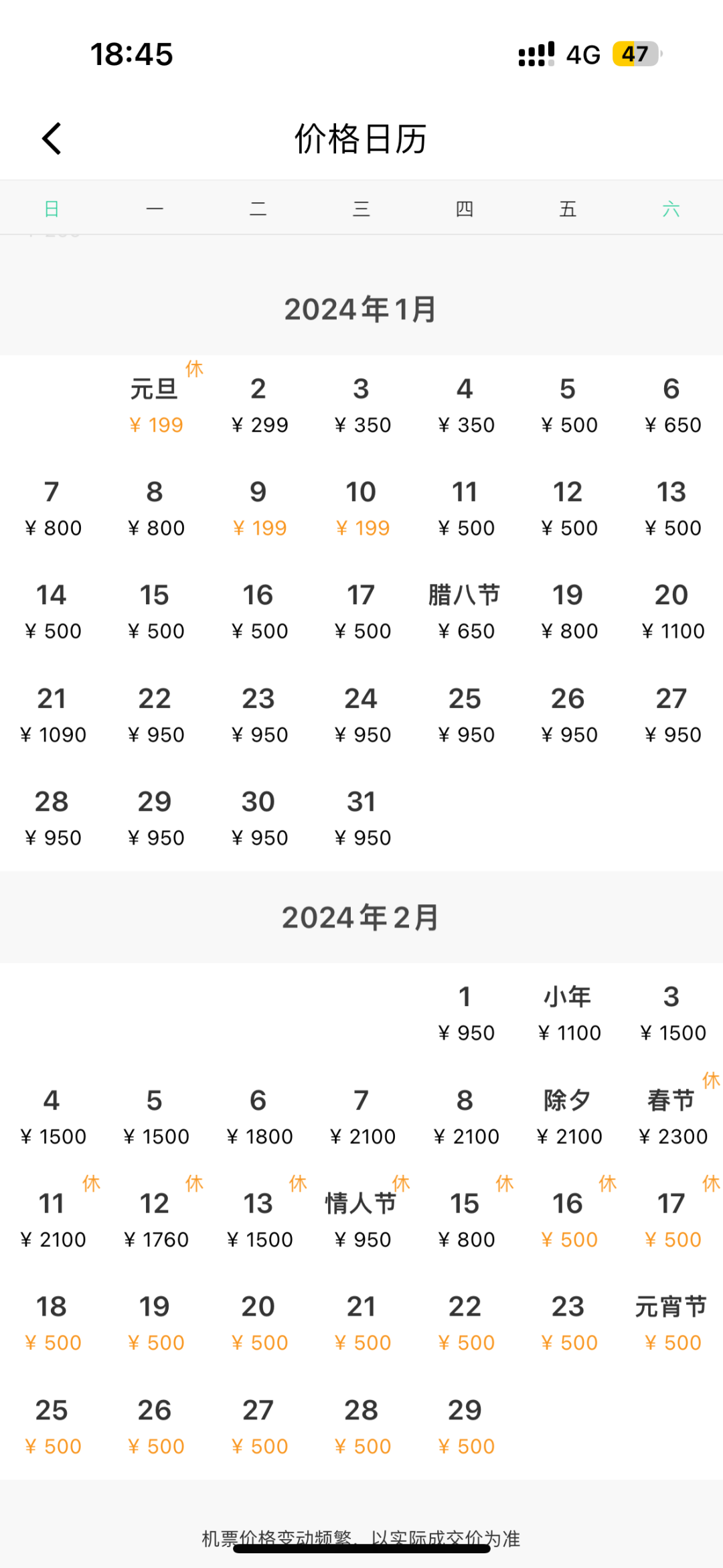Screen dimensions: 723x1568
Task: Tap the signal strength bars icon
Action: pyautogui.click(x=534, y=54)
